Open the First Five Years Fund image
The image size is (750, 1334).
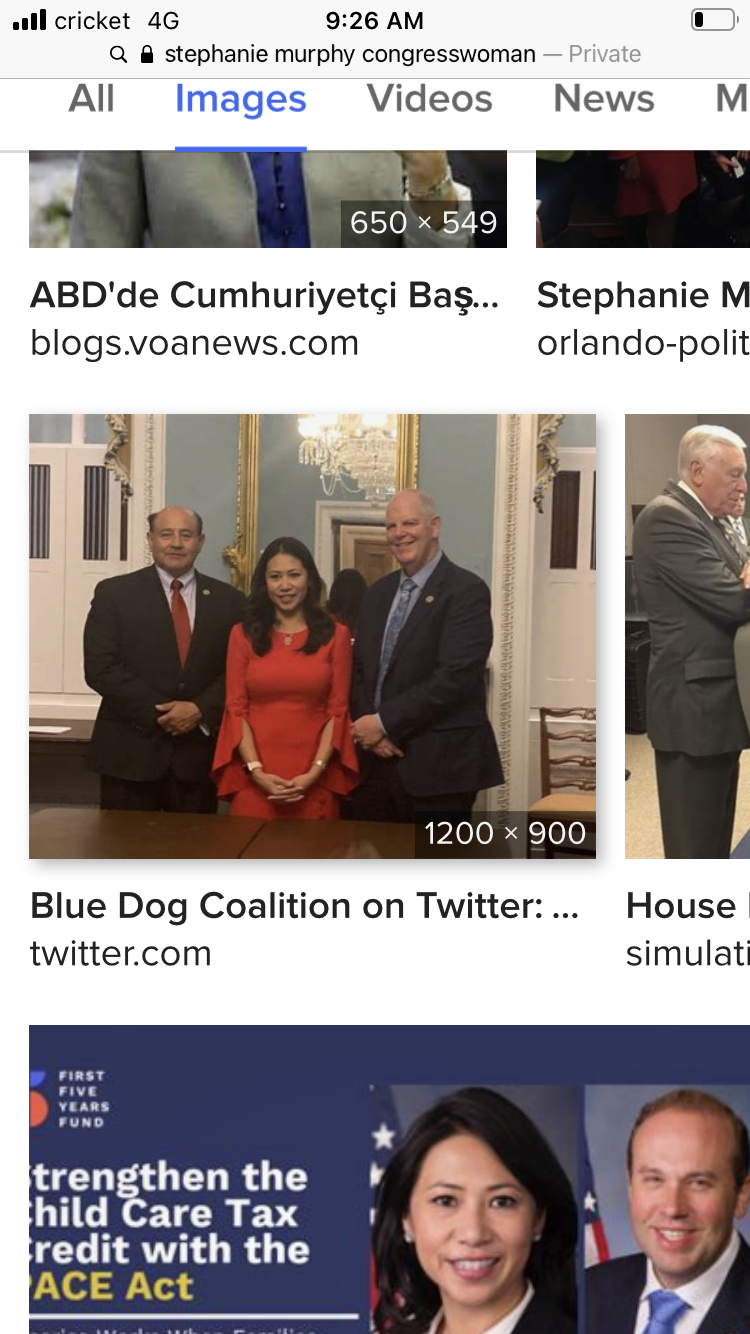pos(389,1179)
